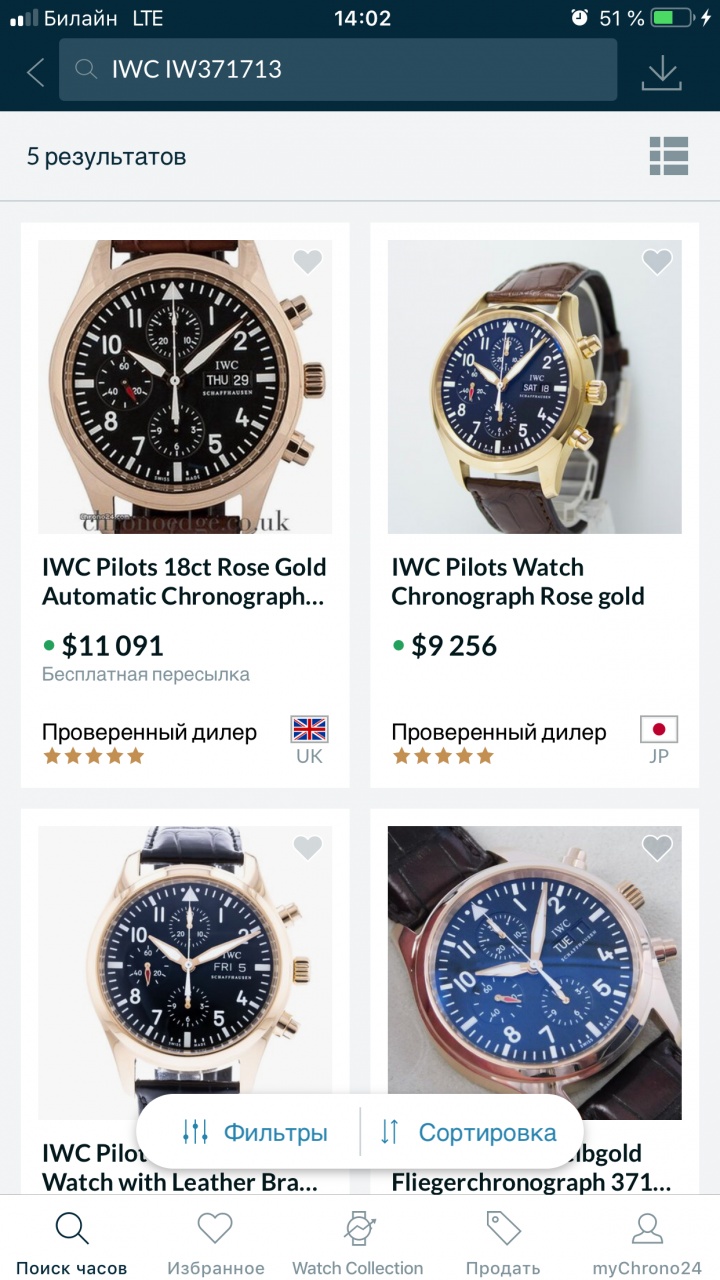
Task: Go to the Избранное tab
Action: [x=215, y=1242]
